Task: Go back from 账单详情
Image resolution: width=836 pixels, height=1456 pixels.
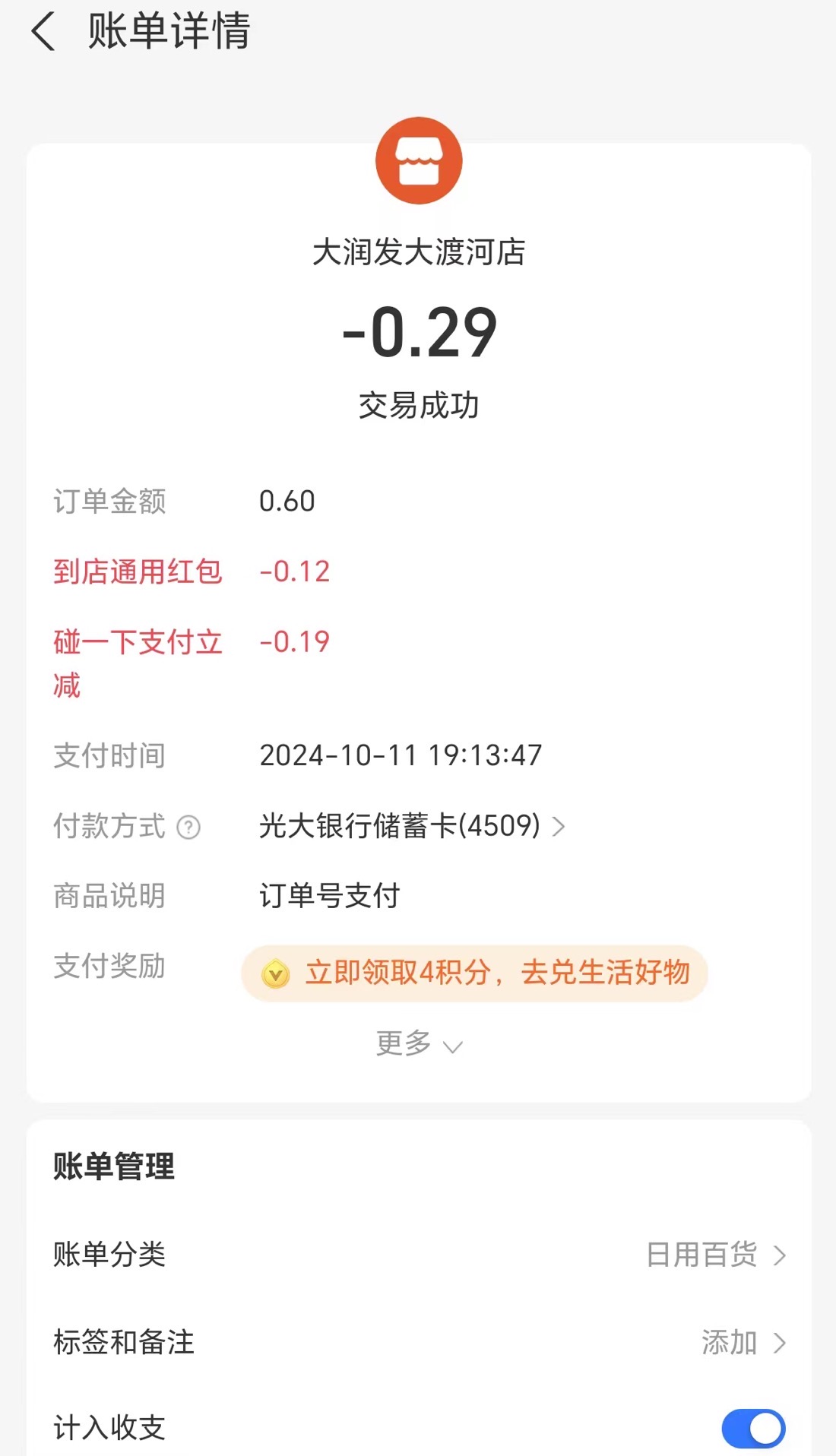Action: click(x=43, y=32)
